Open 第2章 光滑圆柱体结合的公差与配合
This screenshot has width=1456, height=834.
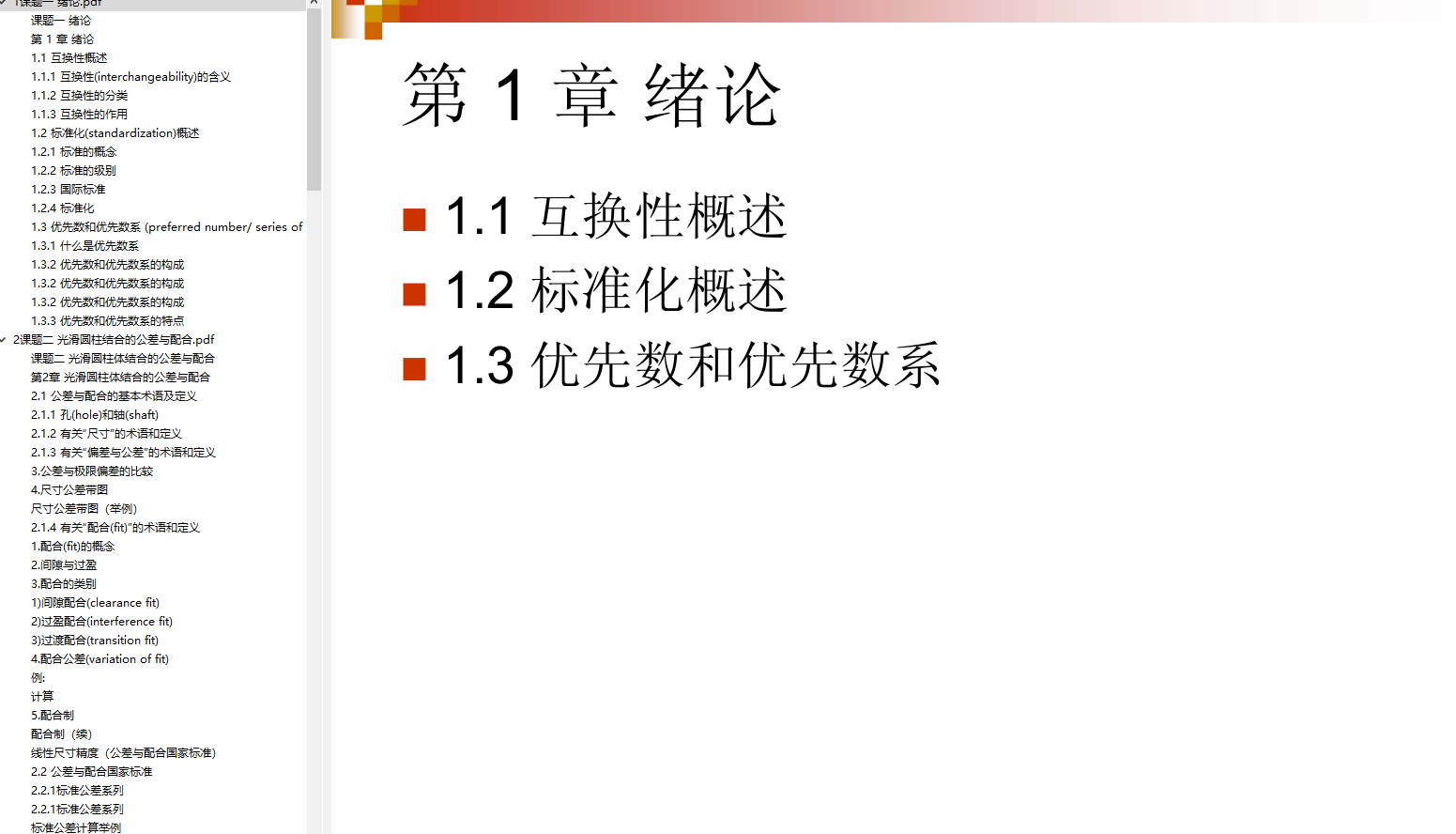(x=120, y=378)
